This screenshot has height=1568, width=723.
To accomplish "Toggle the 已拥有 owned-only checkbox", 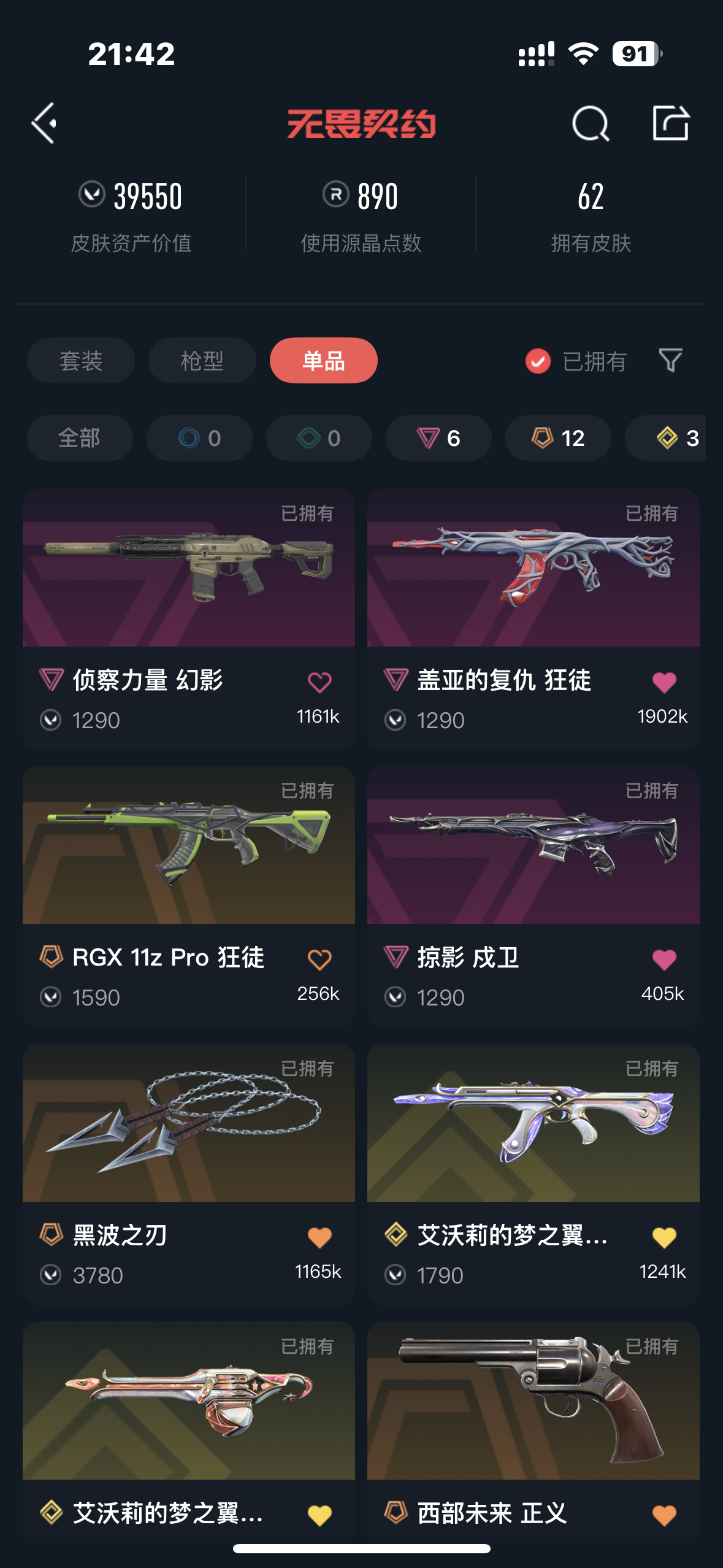I will tap(538, 361).
